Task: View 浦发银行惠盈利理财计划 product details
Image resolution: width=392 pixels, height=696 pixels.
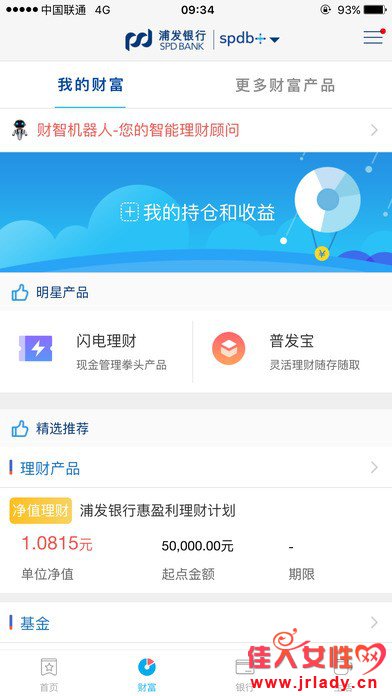Action: coord(196,540)
